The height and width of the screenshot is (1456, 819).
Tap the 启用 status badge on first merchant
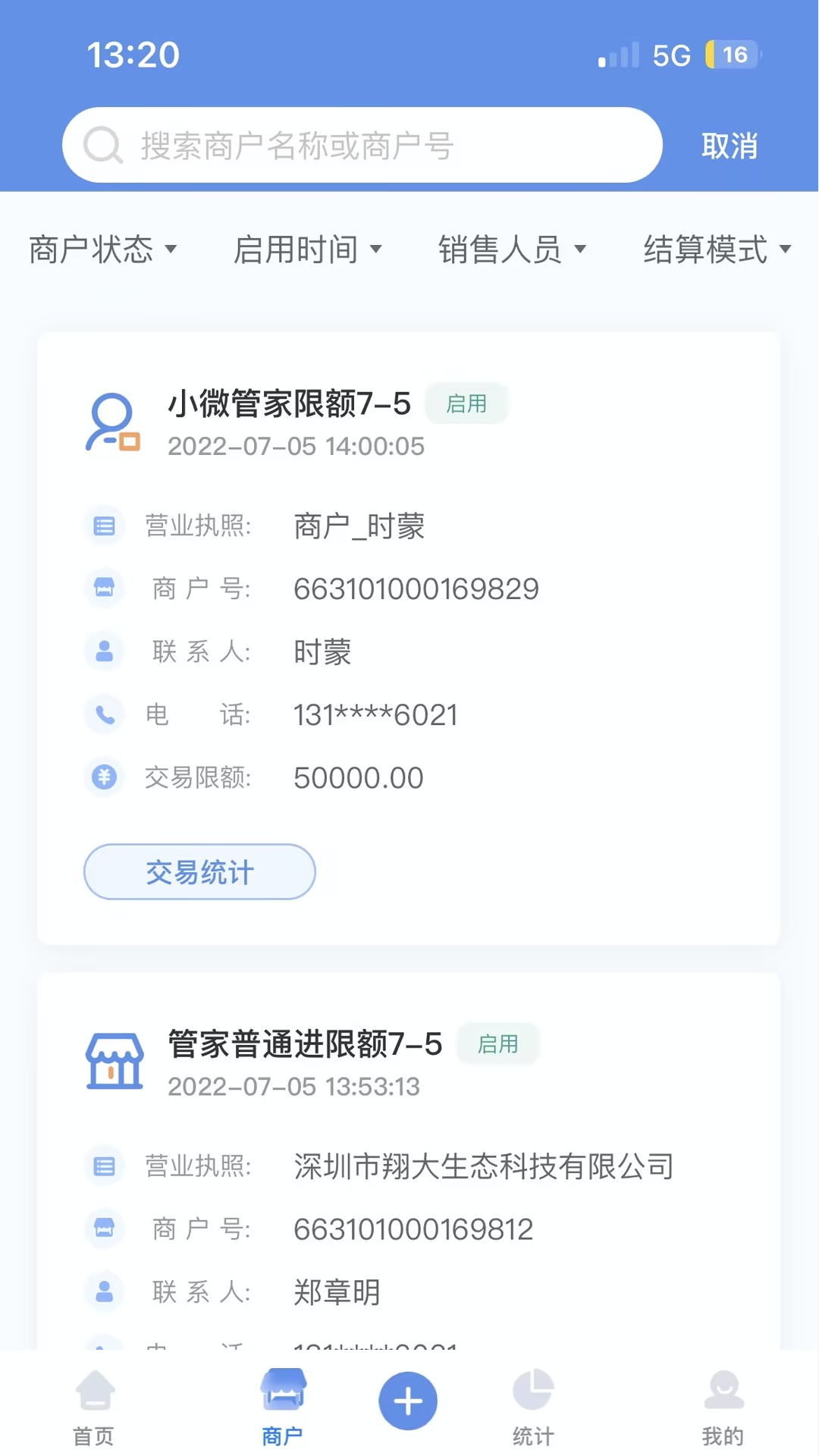tap(467, 403)
